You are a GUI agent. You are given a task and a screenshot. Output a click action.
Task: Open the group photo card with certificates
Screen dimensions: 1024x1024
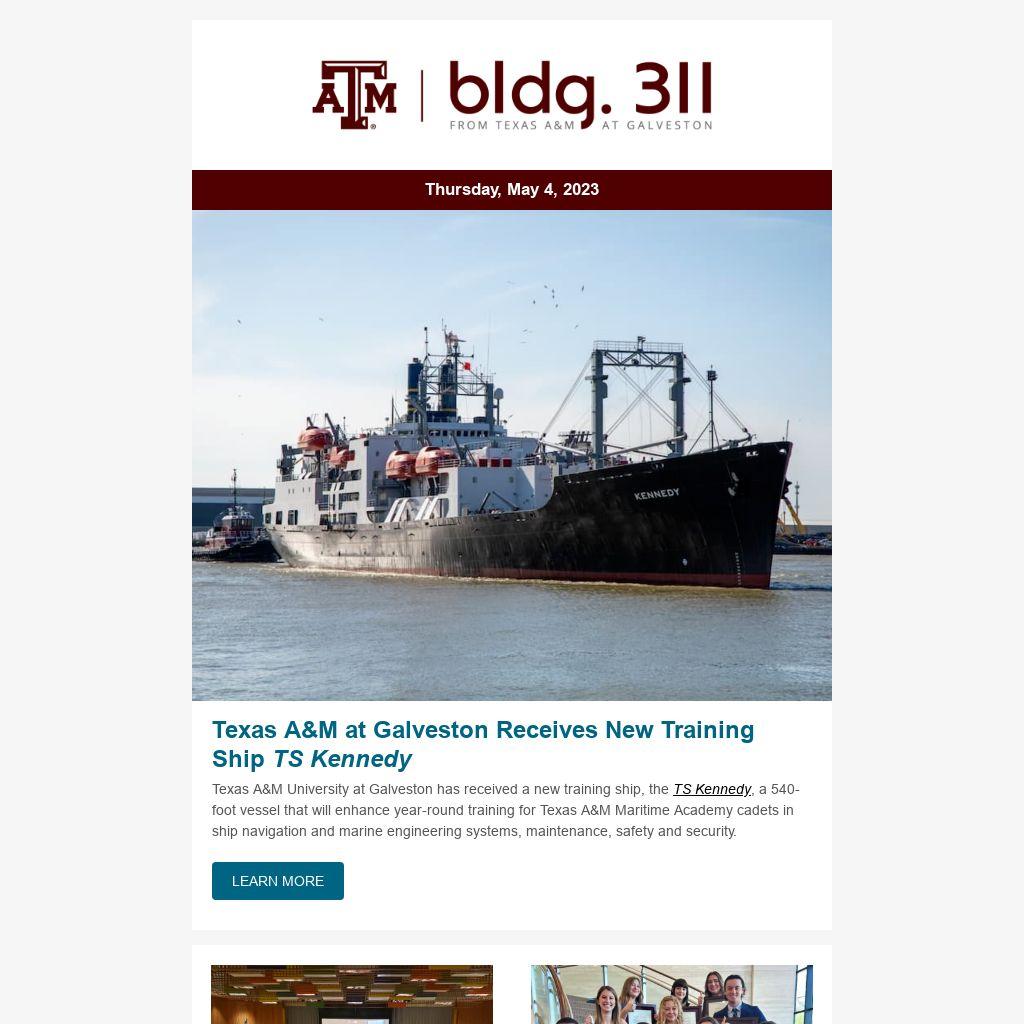671,995
